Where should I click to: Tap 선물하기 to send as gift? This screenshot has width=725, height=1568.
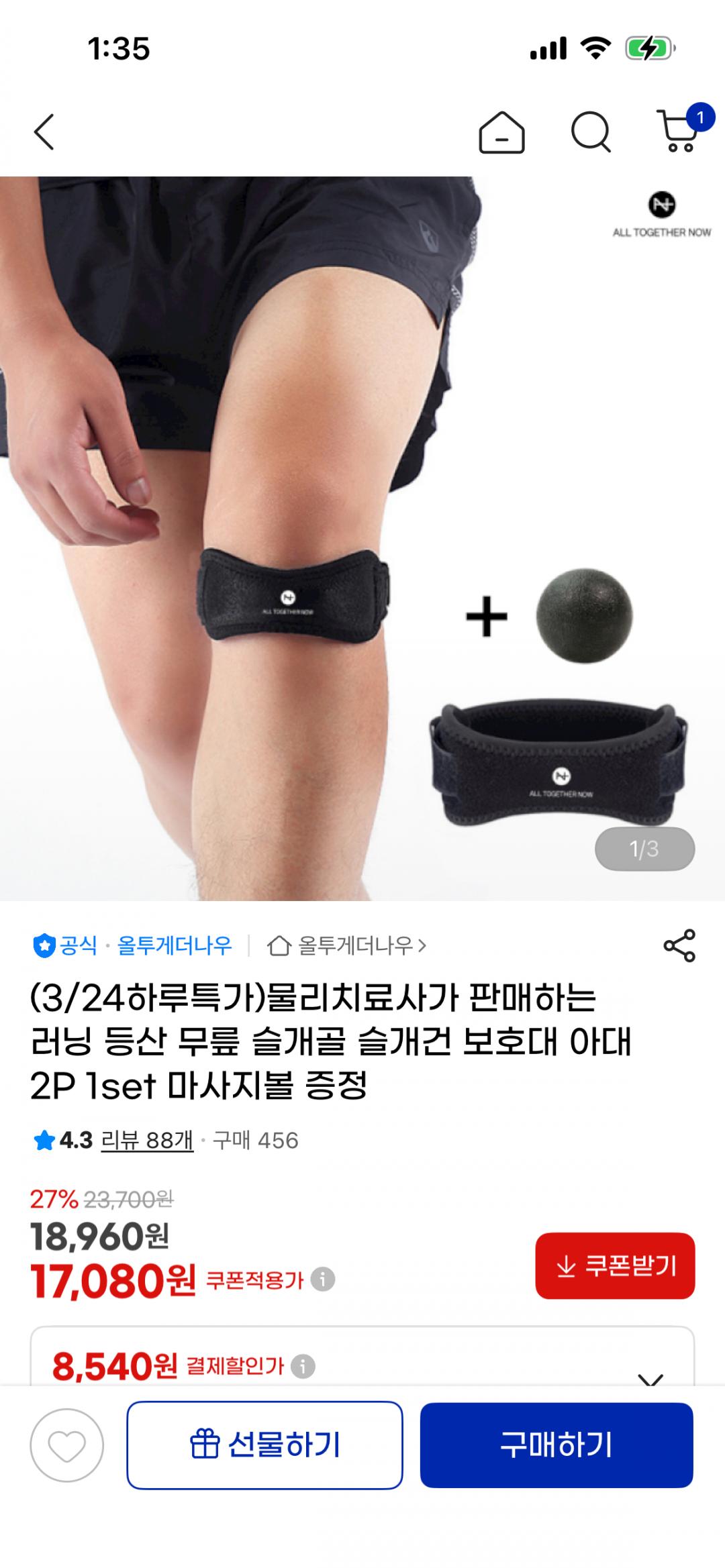pos(264,1445)
